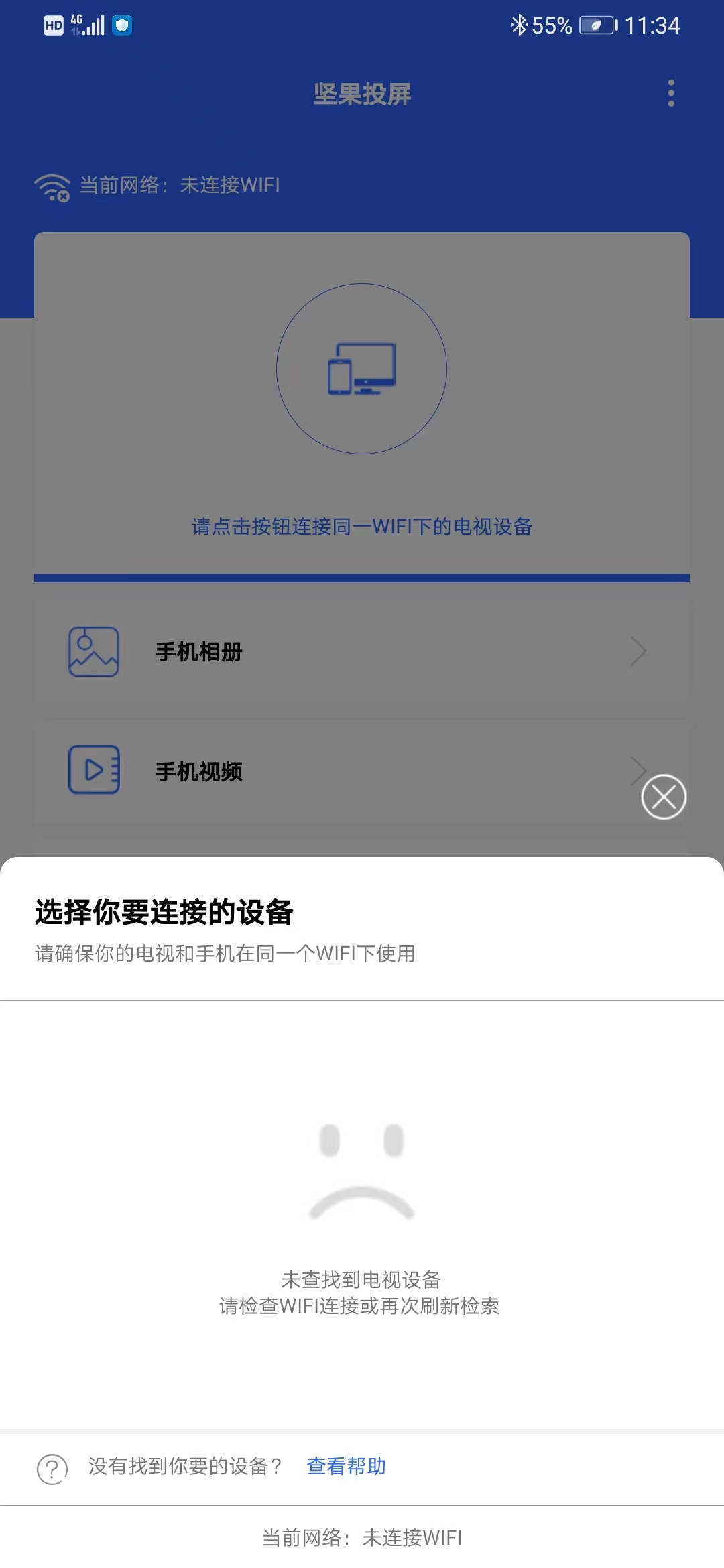Tap the Bluetooth icon in status bar
724x1568 pixels.
point(520,25)
